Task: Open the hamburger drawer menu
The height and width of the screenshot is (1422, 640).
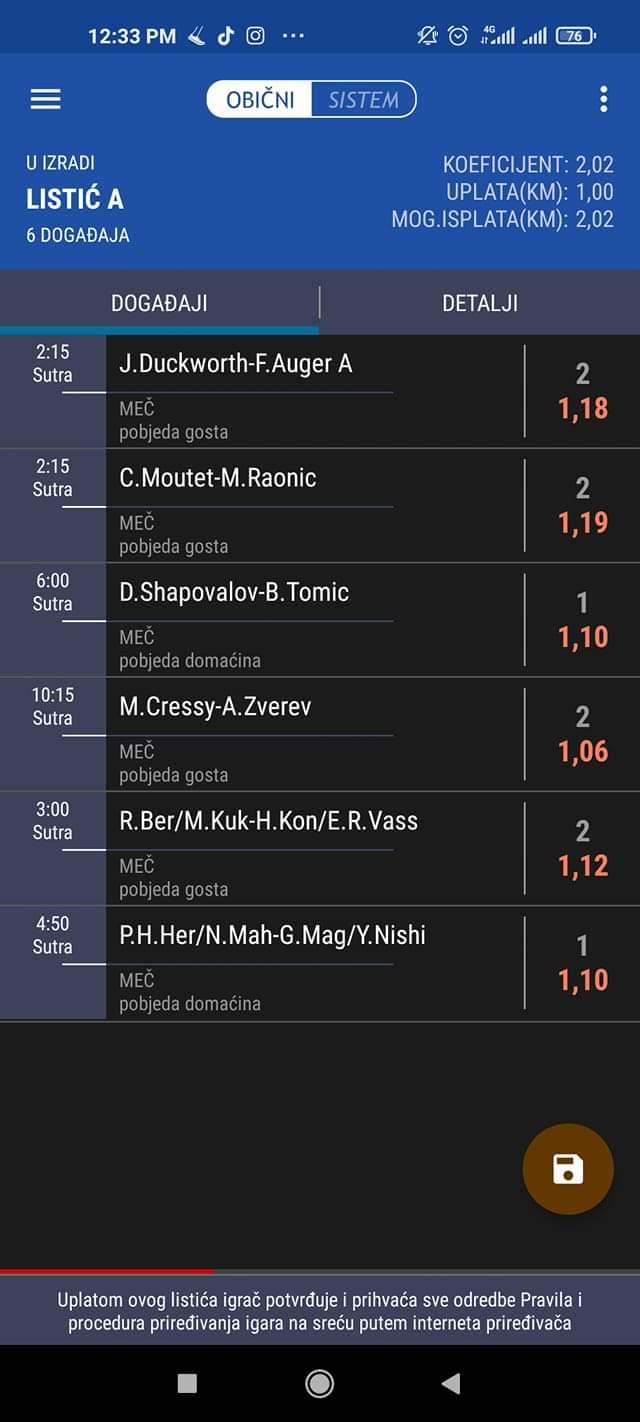Action: point(46,99)
